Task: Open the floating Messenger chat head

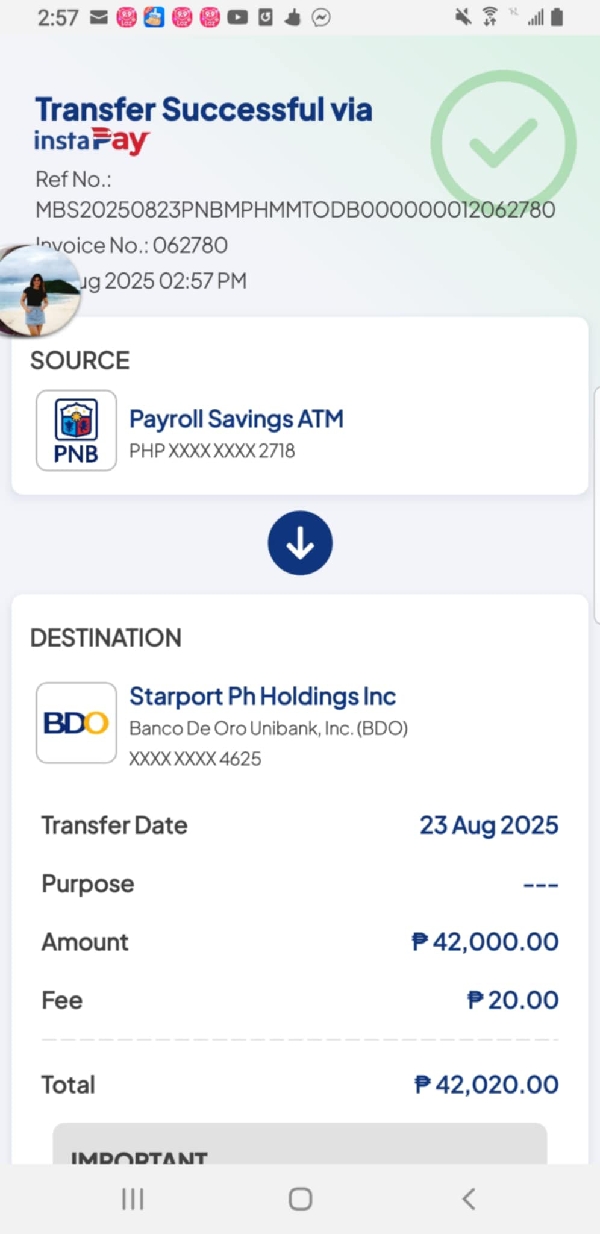Action: point(38,291)
